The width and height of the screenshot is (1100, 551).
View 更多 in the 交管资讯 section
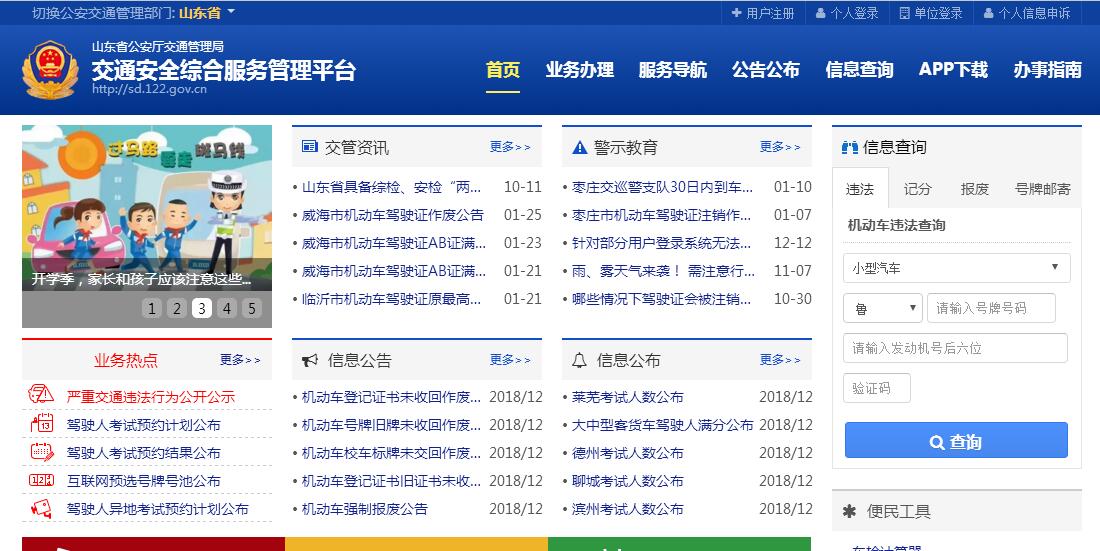coord(510,147)
